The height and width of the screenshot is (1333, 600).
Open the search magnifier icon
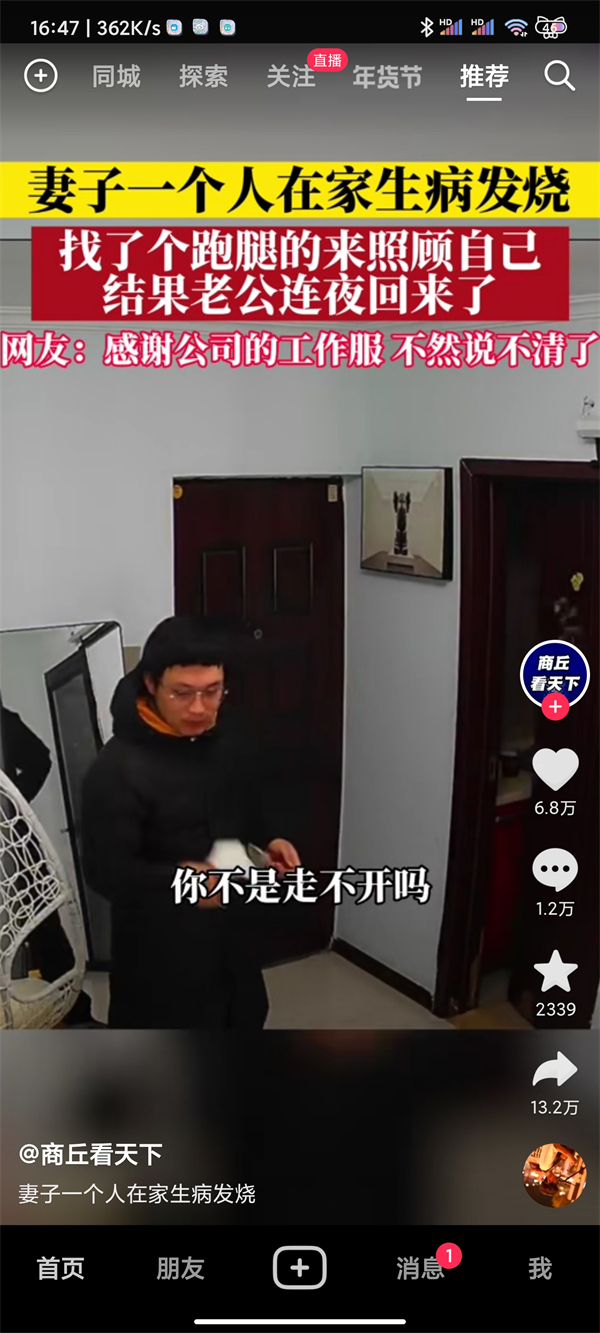click(x=559, y=75)
